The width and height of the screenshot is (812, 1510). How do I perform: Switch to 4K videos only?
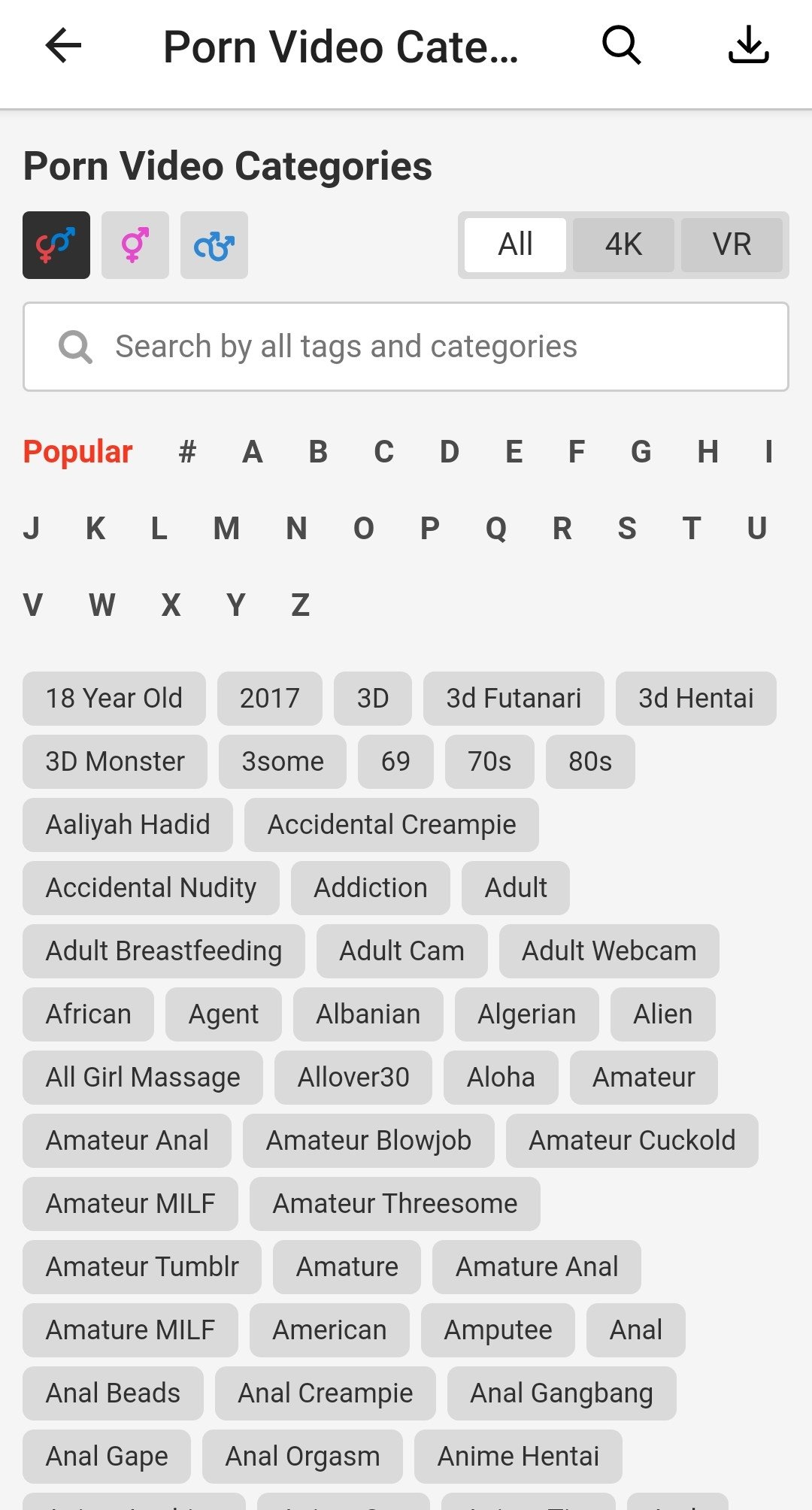(x=623, y=244)
